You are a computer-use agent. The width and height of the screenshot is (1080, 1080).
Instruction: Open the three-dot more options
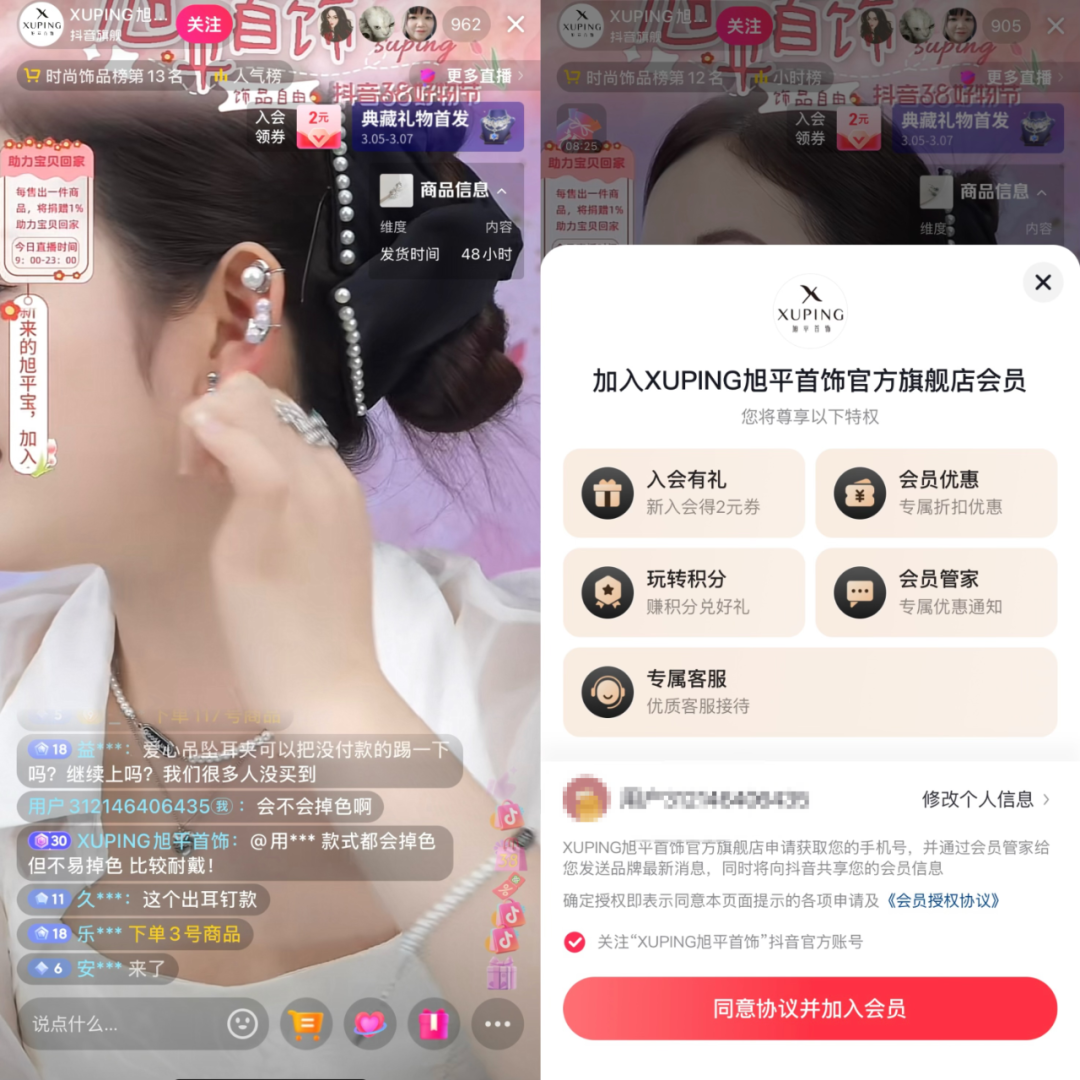(x=497, y=1024)
